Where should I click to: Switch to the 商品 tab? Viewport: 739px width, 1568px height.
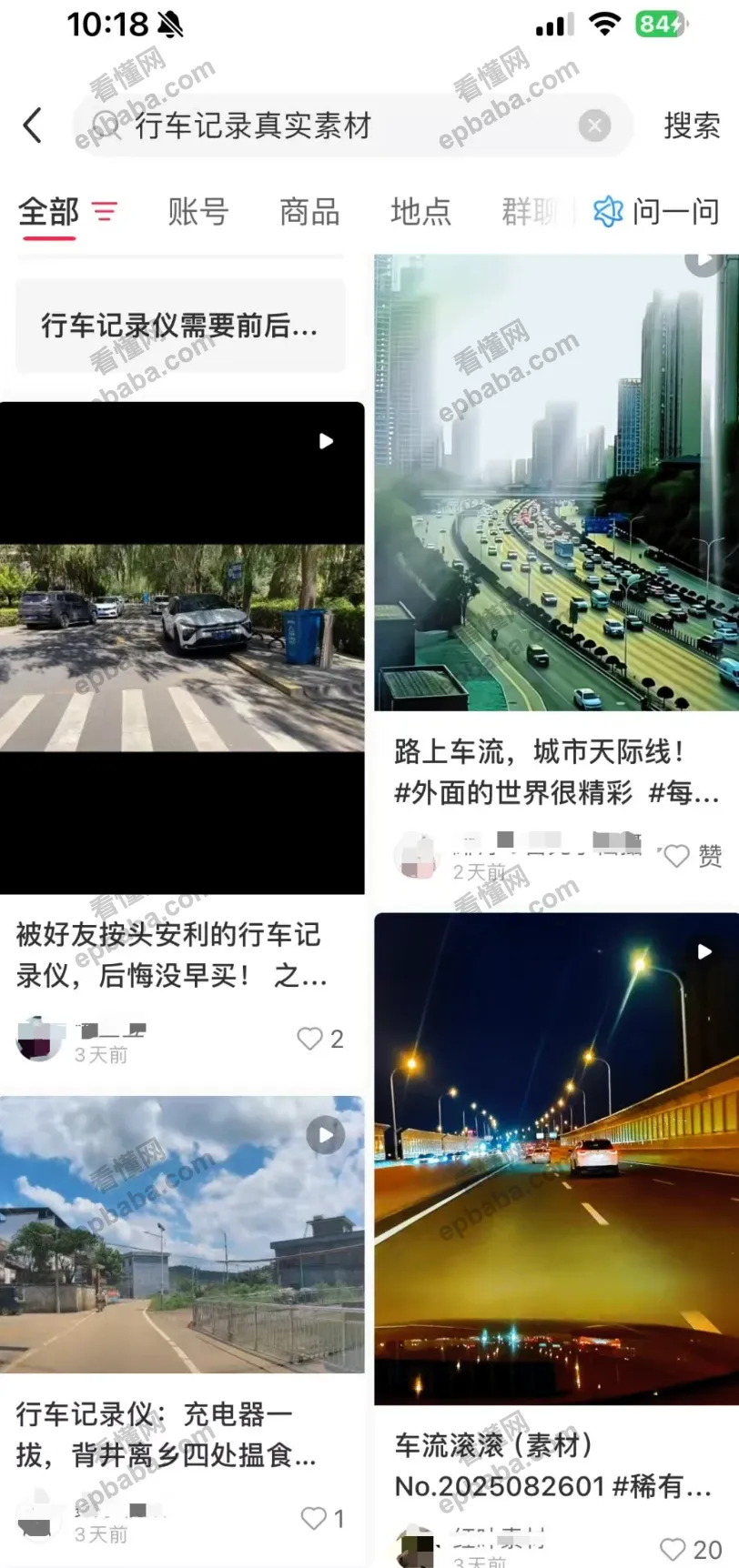[309, 211]
